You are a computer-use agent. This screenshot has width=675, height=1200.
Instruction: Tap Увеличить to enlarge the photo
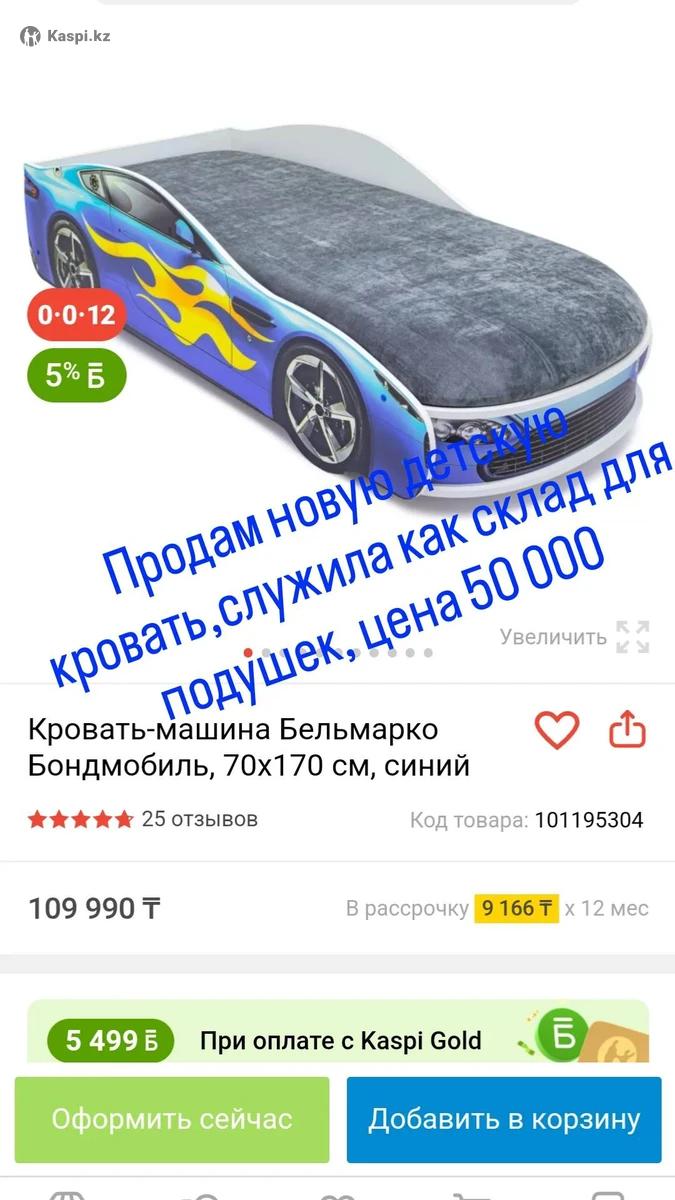(574, 637)
